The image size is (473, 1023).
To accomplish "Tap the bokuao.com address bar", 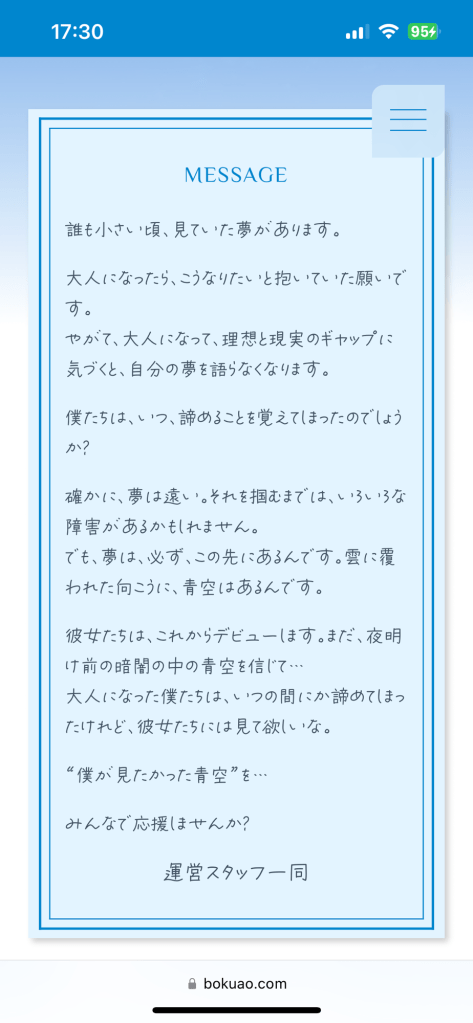I will tap(237, 983).
